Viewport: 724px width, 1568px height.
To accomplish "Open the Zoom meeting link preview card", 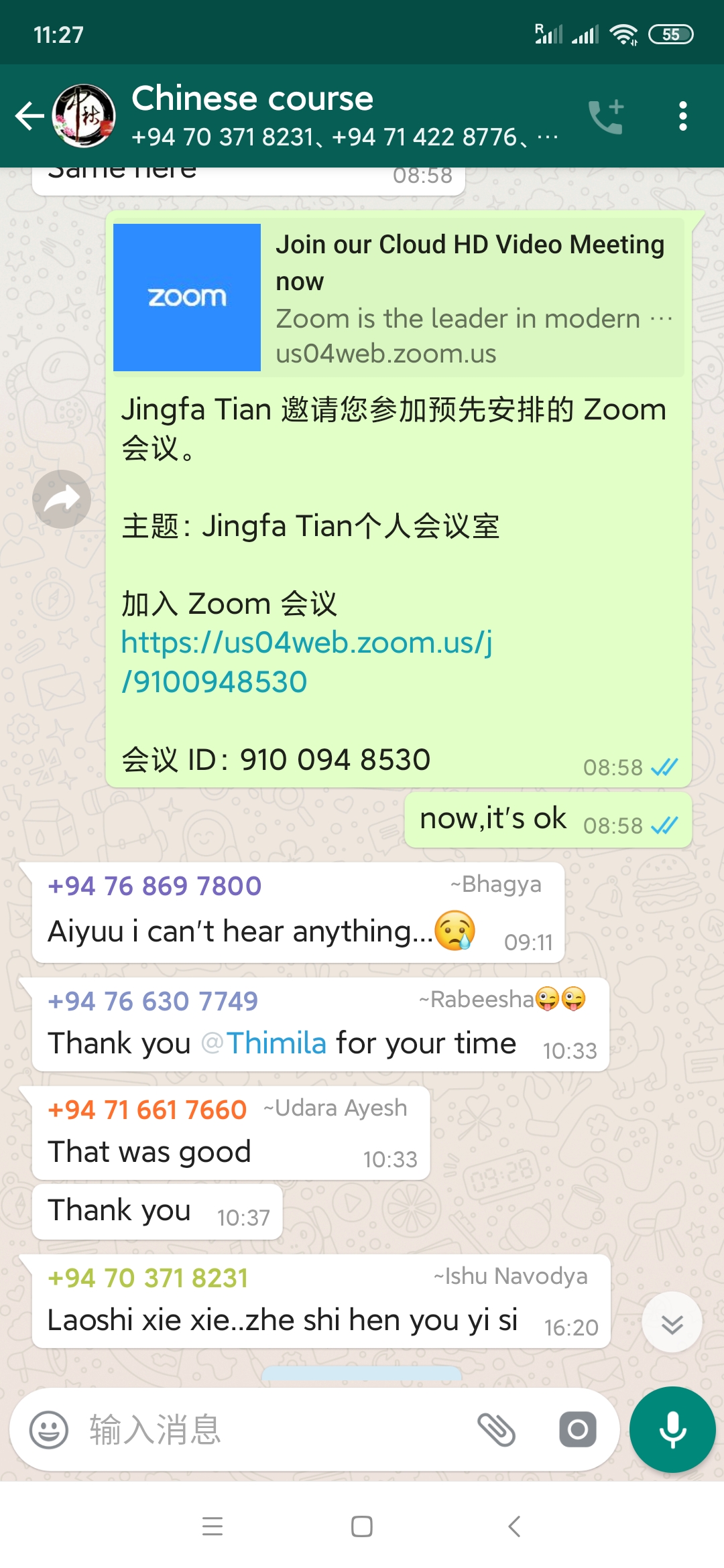I will coord(398,298).
